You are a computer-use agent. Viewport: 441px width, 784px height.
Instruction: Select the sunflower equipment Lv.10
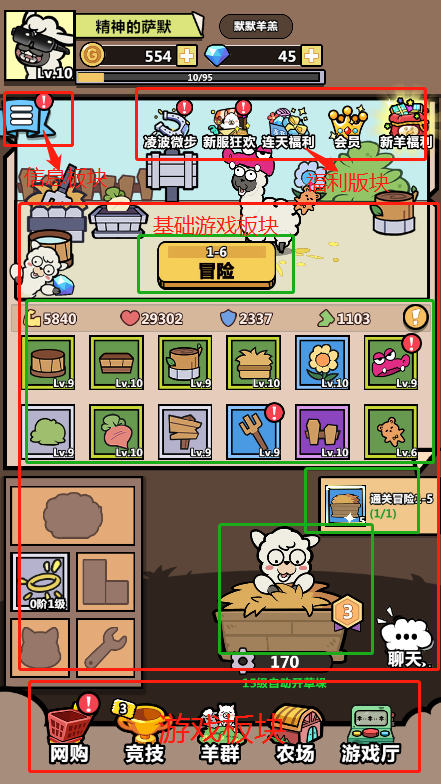(x=322, y=362)
